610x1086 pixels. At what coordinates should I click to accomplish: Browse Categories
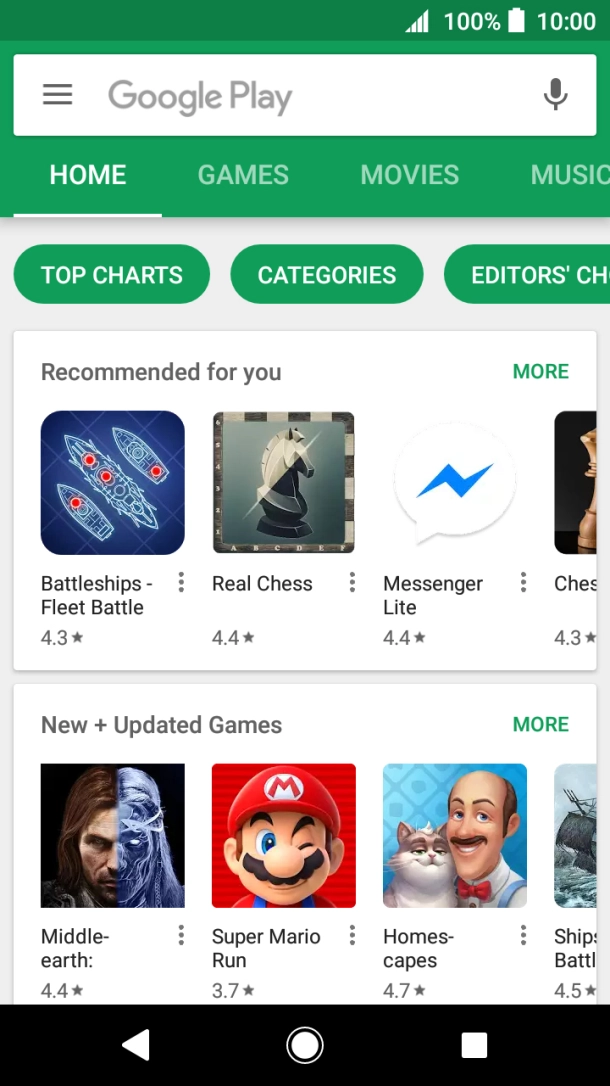pos(327,274)
